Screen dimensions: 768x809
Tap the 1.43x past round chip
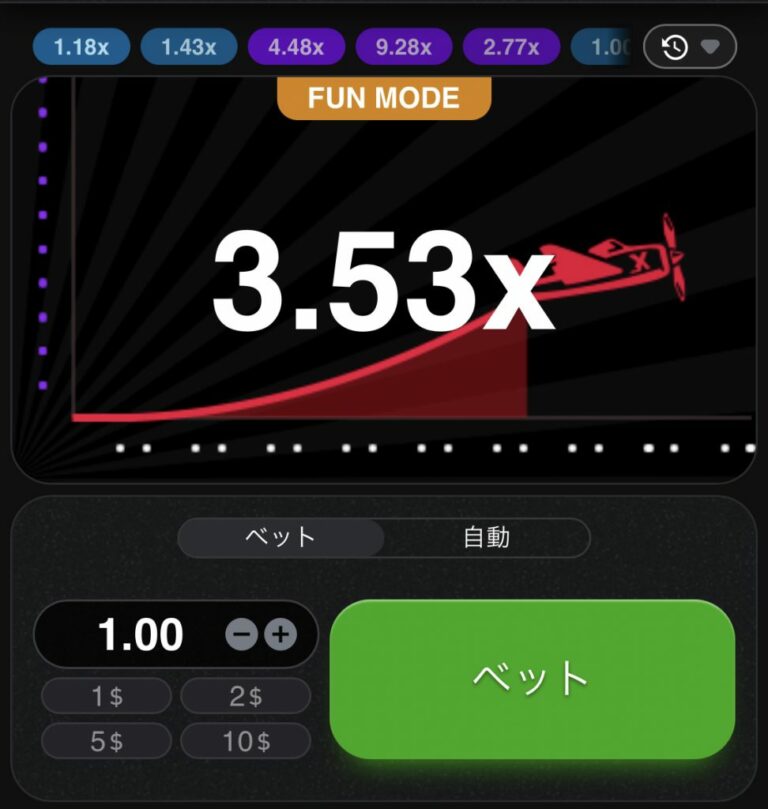point(189,47)
